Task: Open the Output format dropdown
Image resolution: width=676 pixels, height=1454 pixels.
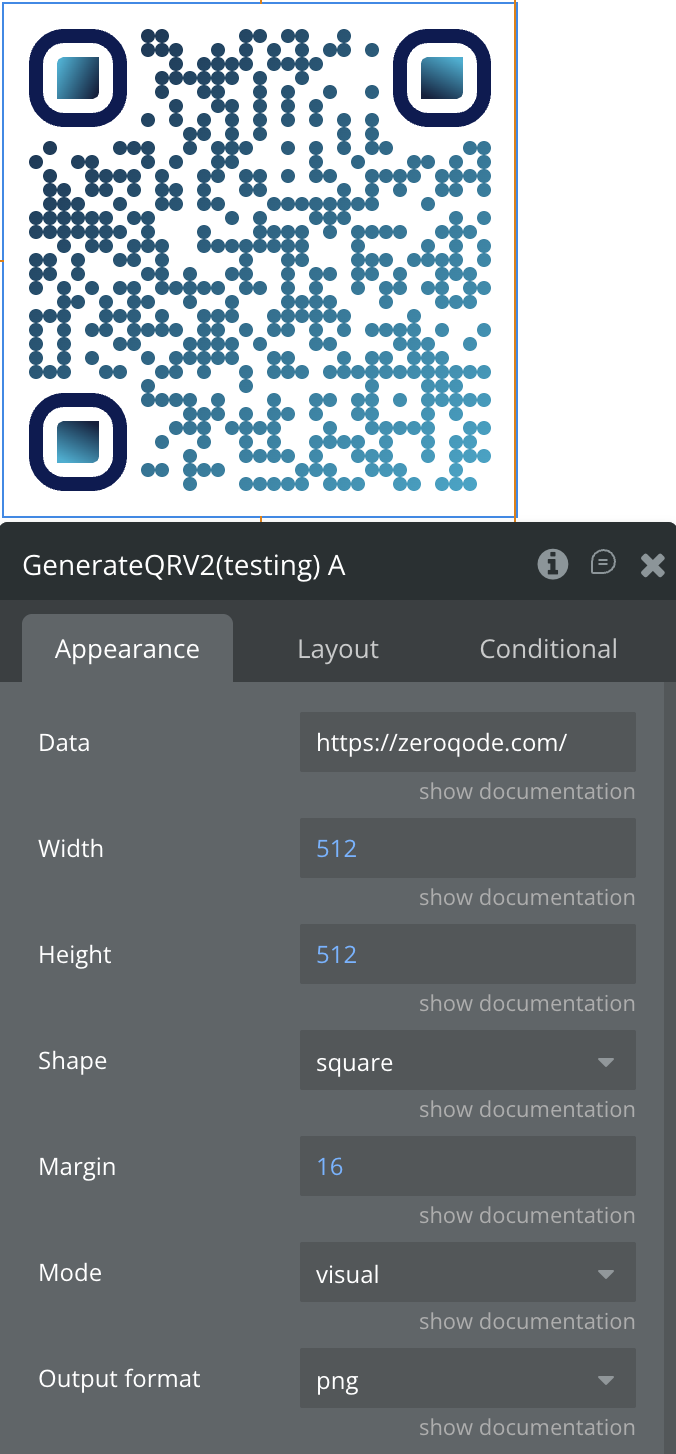Action: click(x=467, y=1379)
